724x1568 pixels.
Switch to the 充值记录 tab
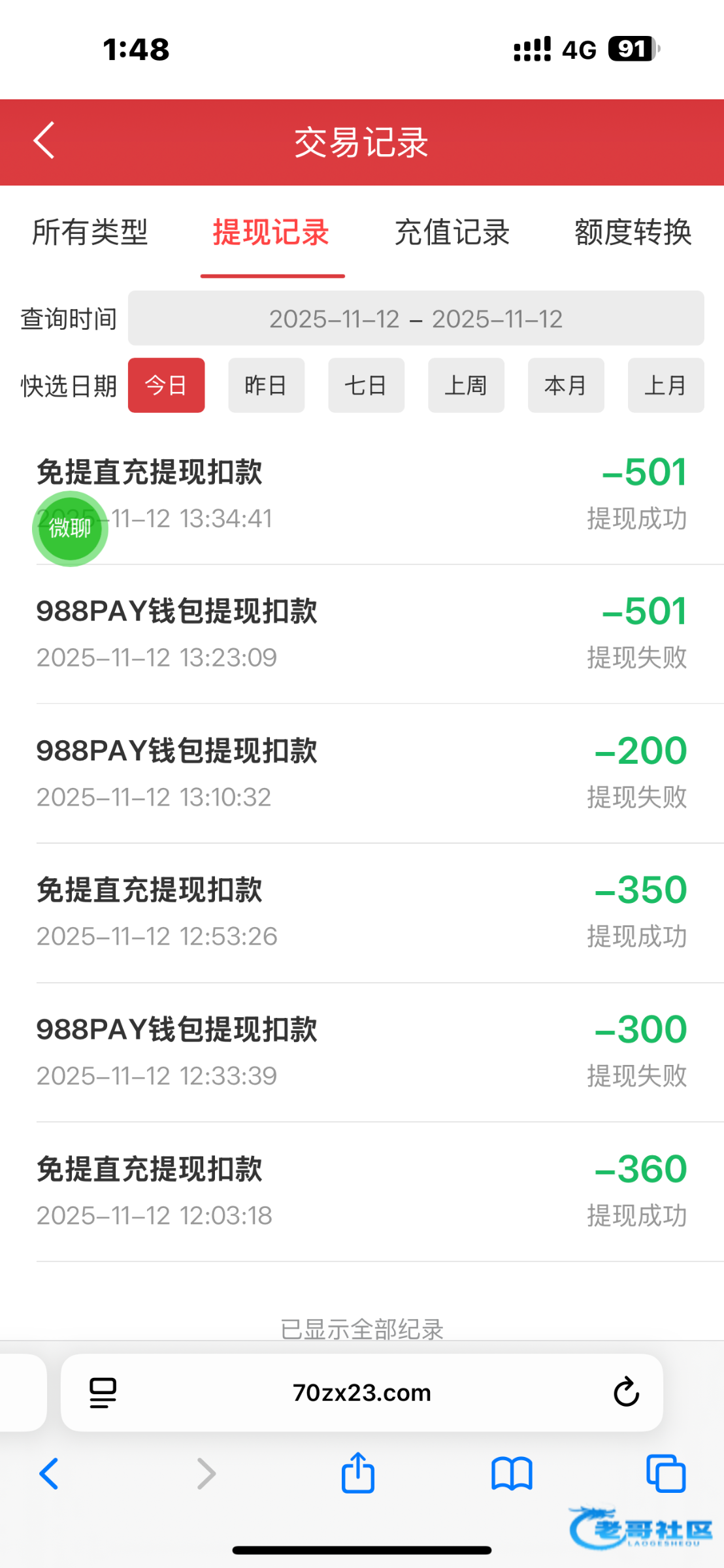[452, 233]
